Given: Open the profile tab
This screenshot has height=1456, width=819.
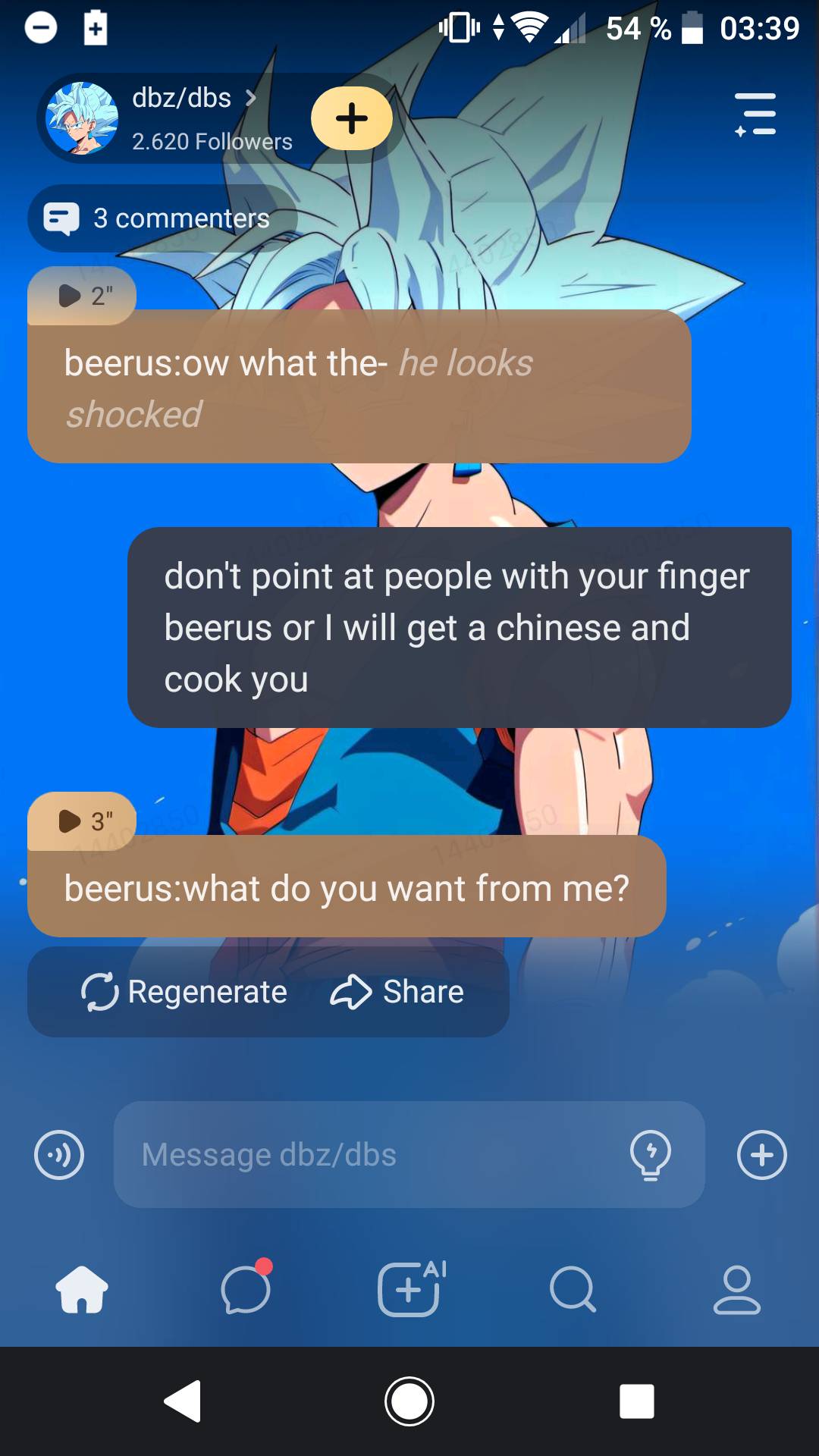Looking at the screenshot, I should pyautogui.click(x=736, y=1289).
